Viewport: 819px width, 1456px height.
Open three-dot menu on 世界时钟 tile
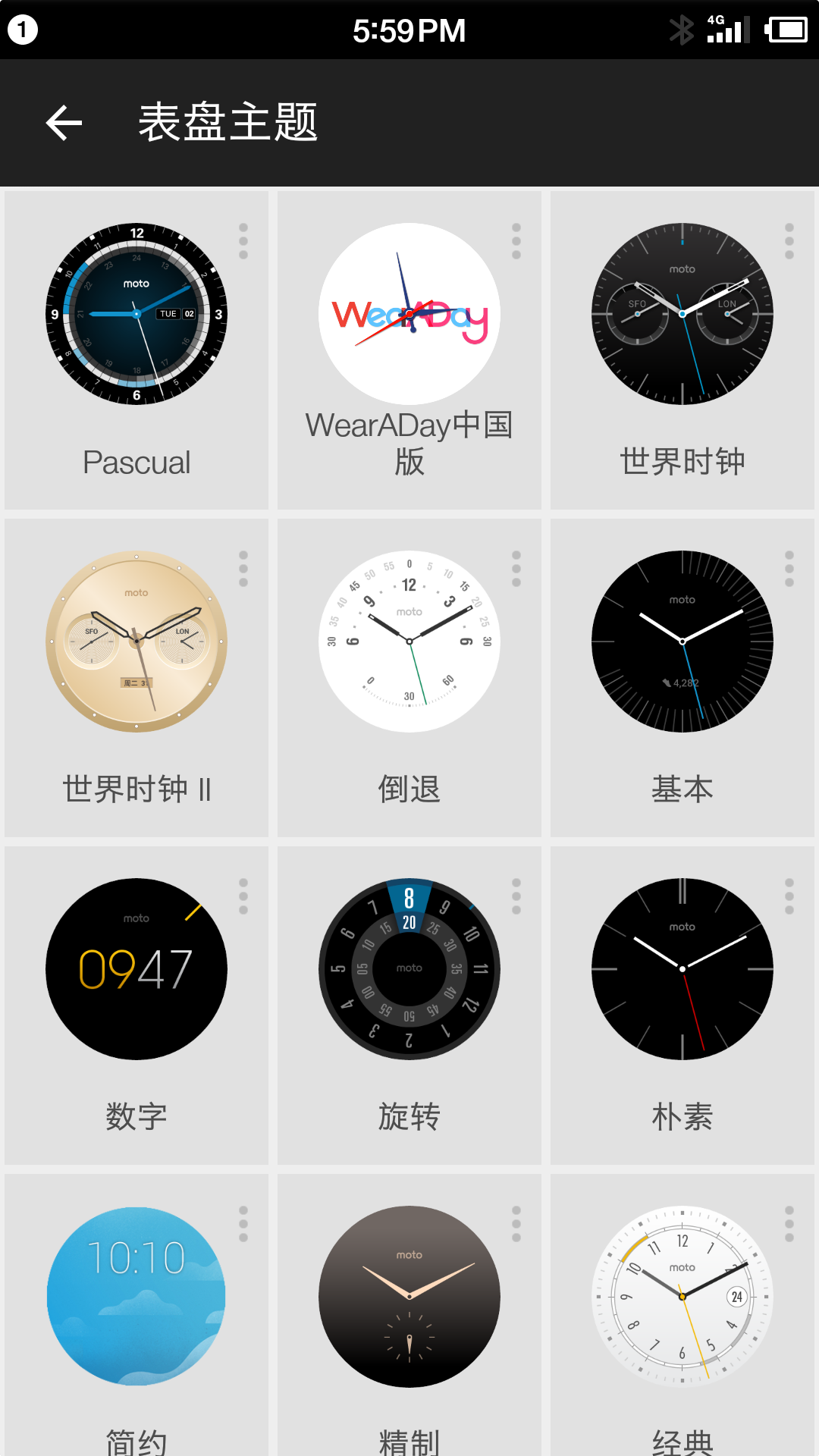point(789,241)
